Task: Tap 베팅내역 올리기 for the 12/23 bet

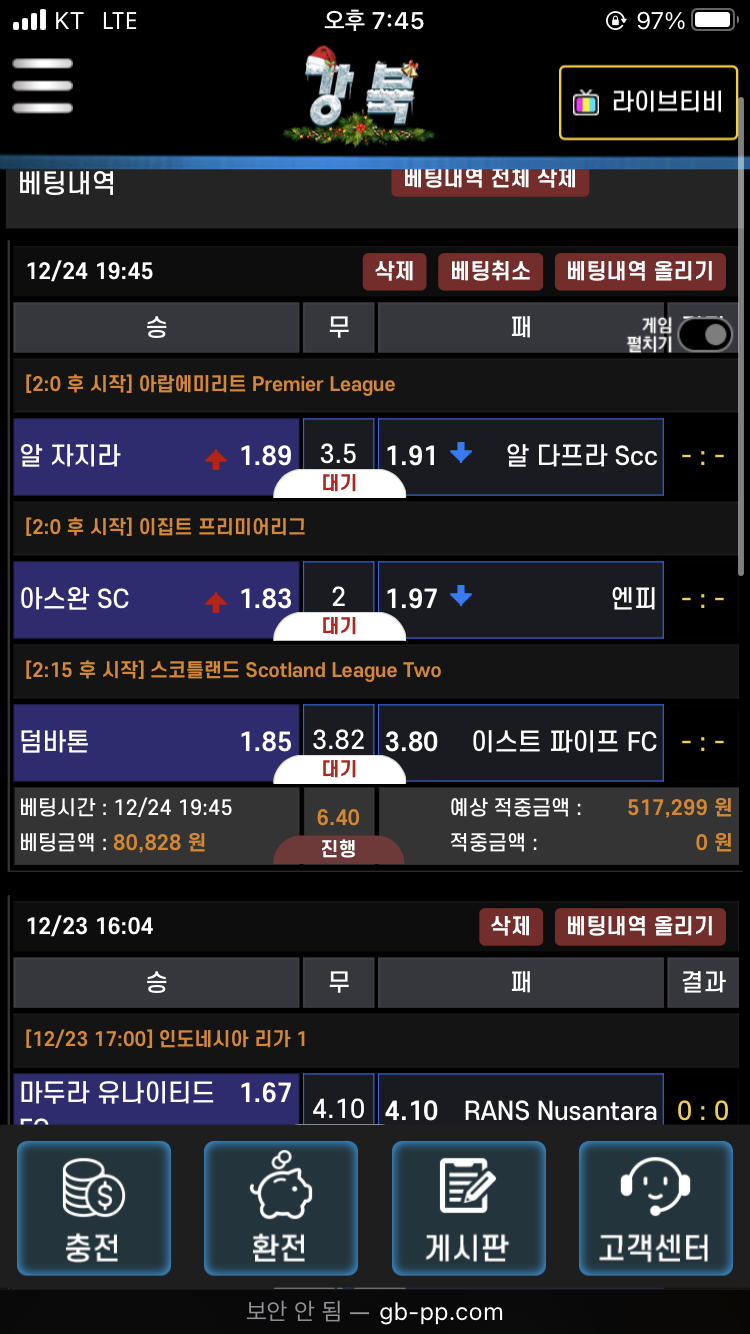Action: tap(640, 926)
